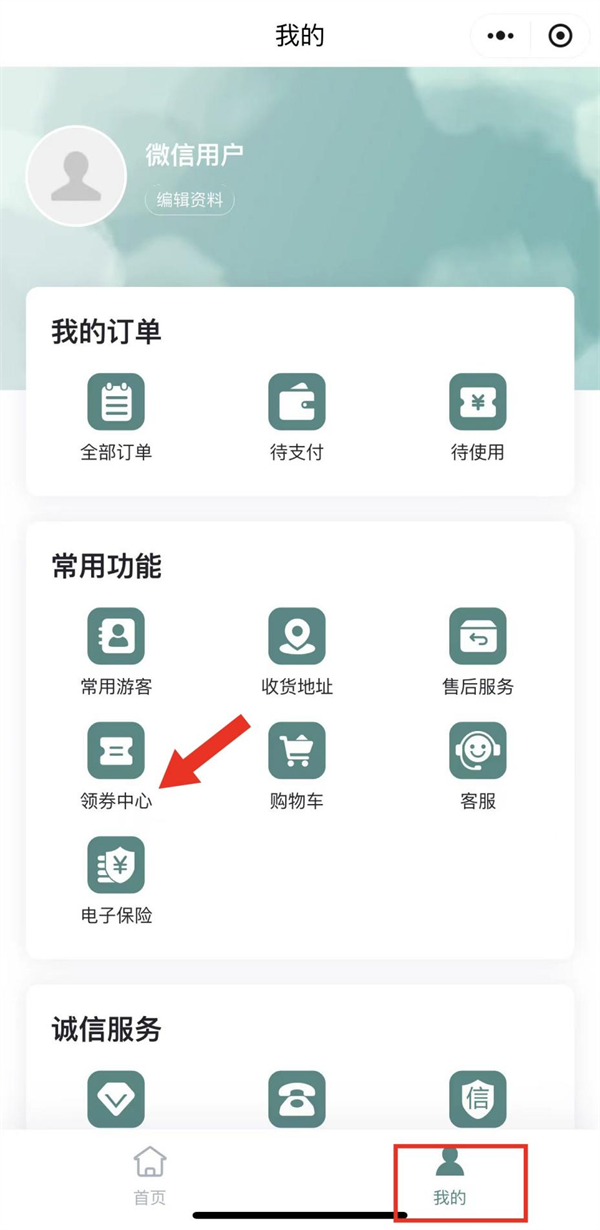600x1230 pixels.
Task: Go to 领券中心 coupon center
Action: tap(116, 765)
